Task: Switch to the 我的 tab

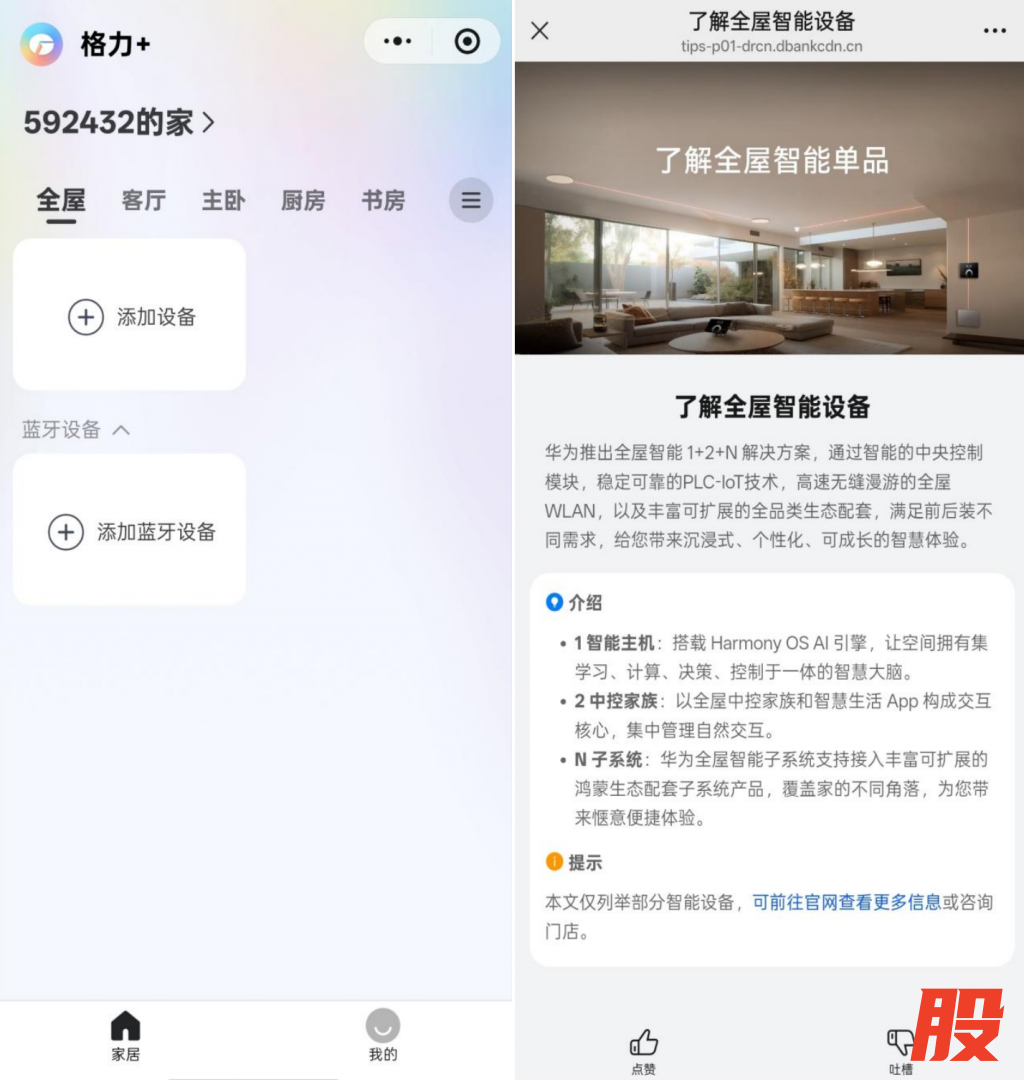Action: (382, 1035)
